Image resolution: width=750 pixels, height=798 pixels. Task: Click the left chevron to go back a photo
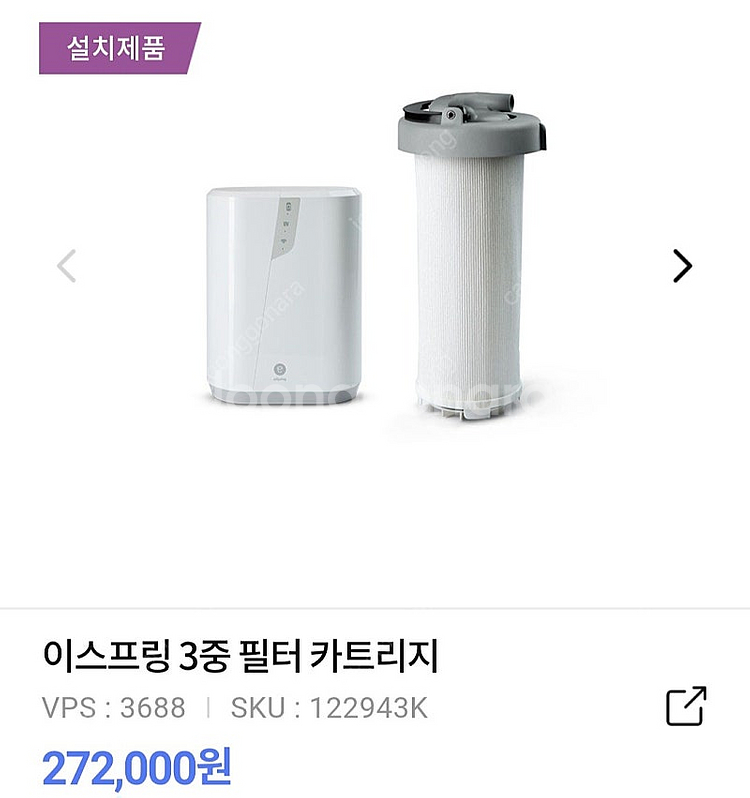coord(65,263)
